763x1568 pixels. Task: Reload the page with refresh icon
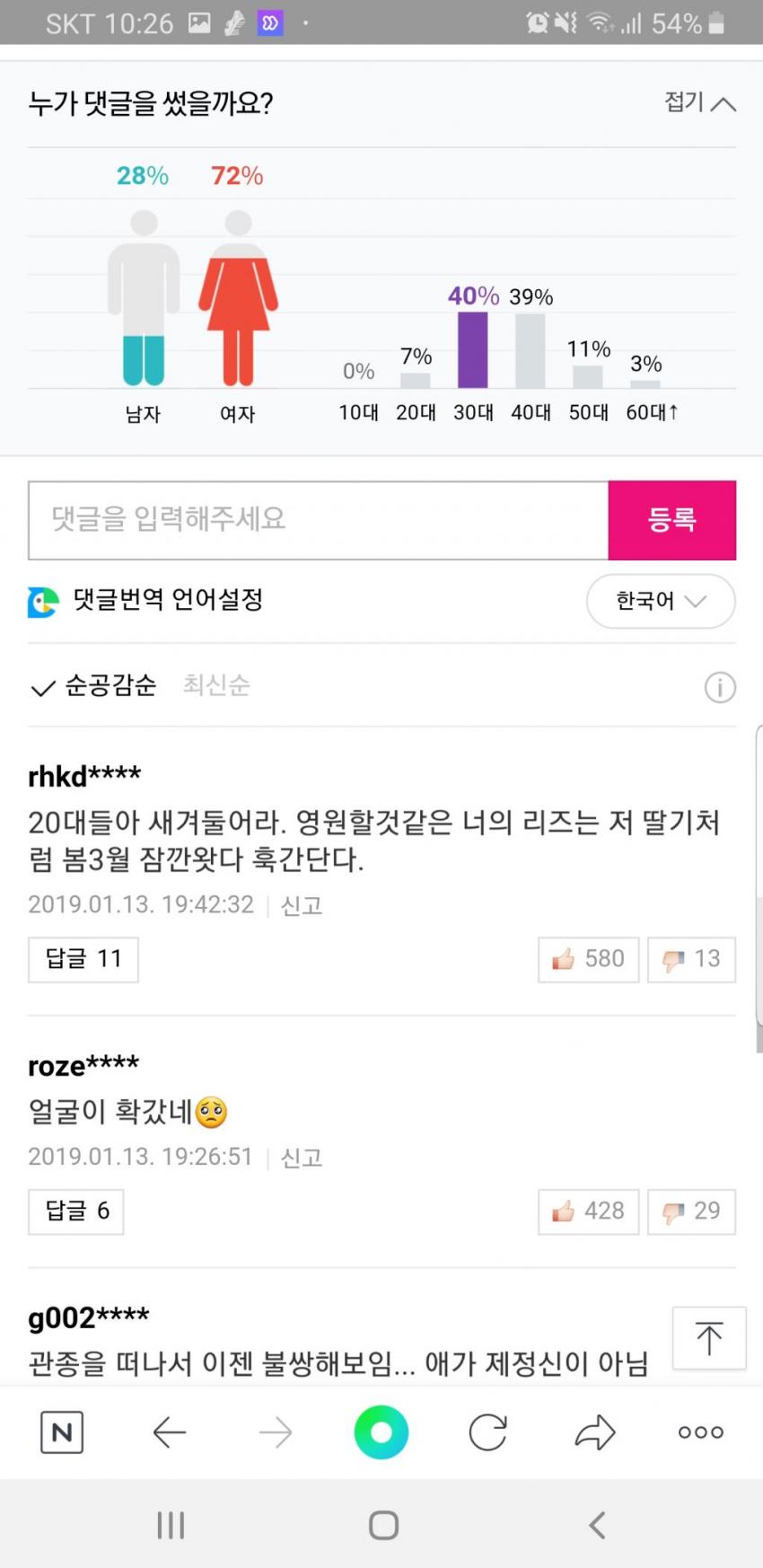click(487, 1432)
